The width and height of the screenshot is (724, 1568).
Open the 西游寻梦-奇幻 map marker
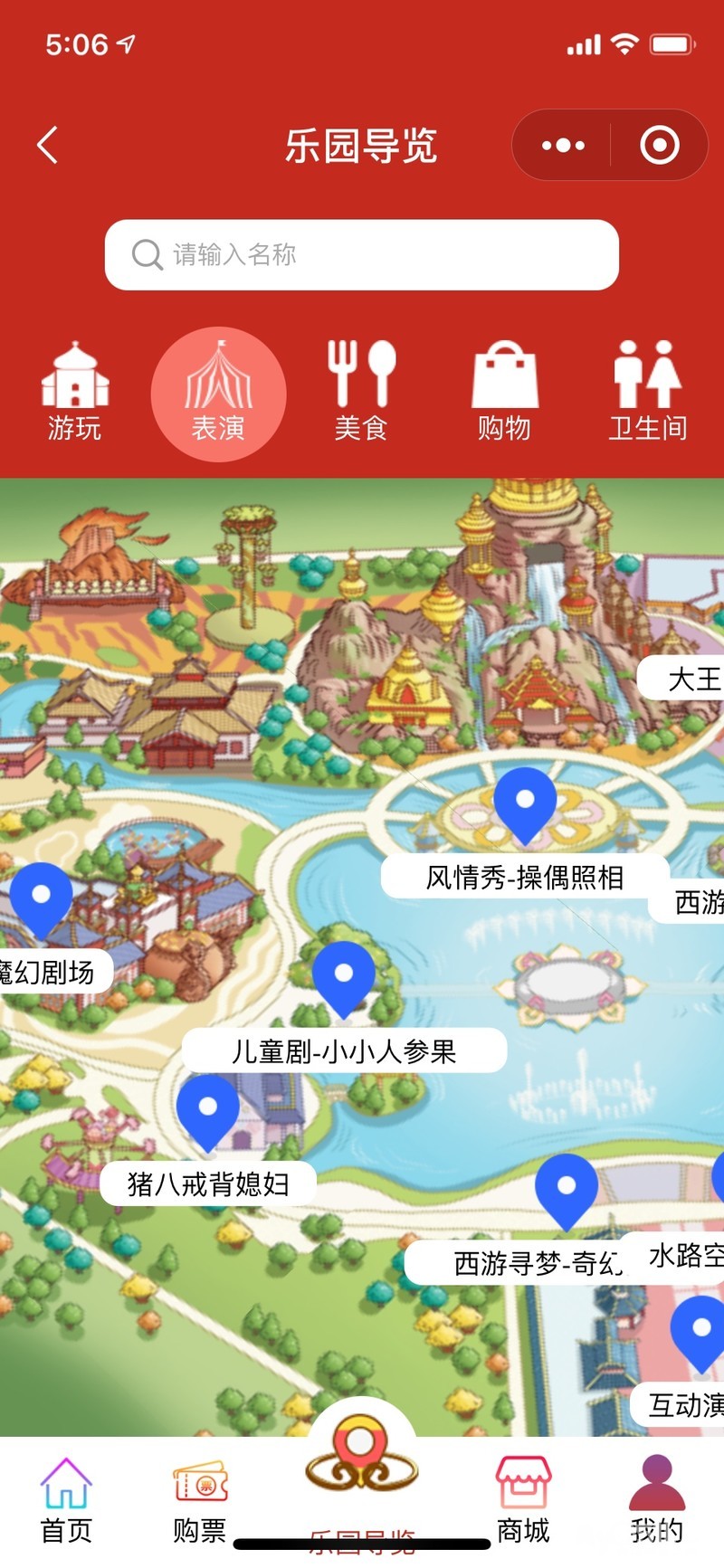click(x=567, y=1187)
